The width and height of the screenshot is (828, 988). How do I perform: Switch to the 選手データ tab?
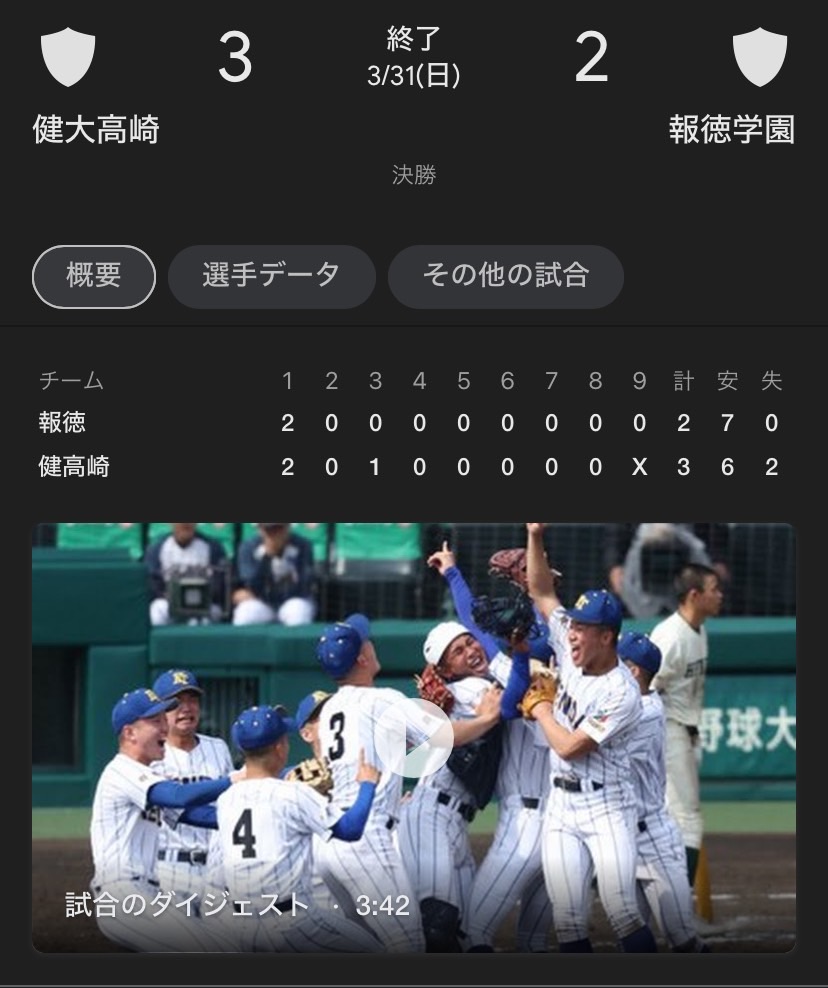tap(271, 276)
